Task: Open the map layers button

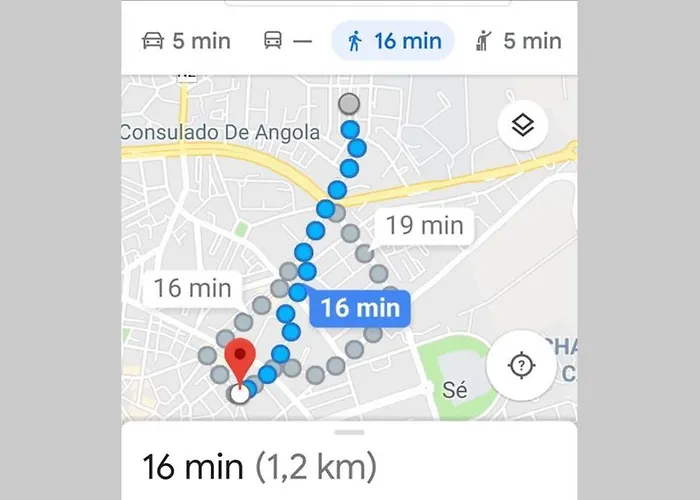Action: coord(523,126)
